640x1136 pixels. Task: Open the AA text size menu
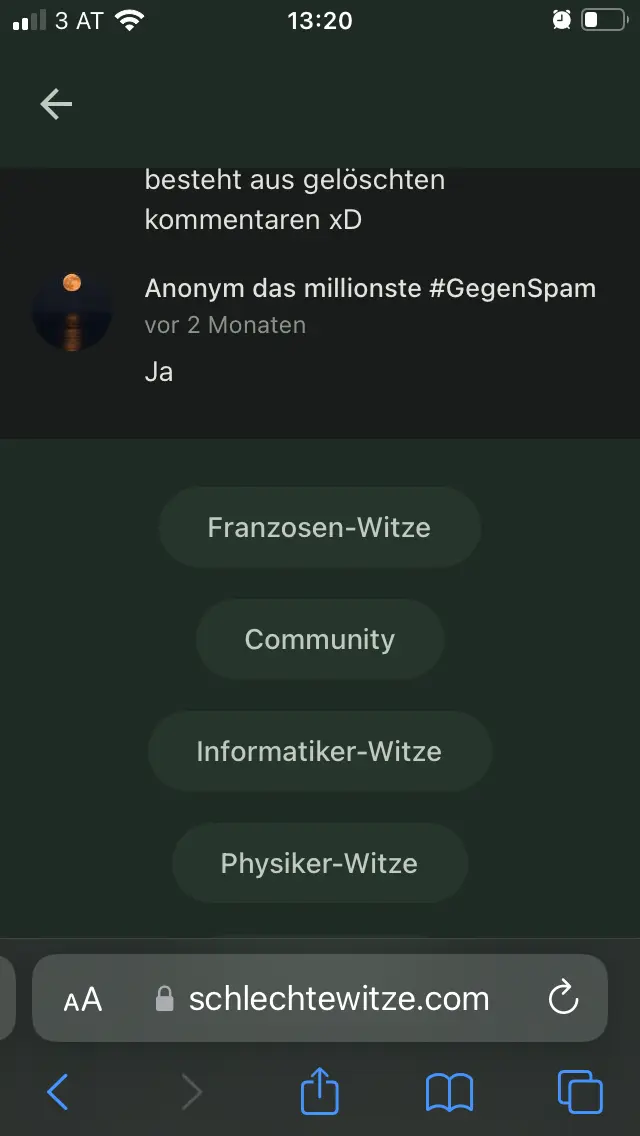click(x=83, y=999)
